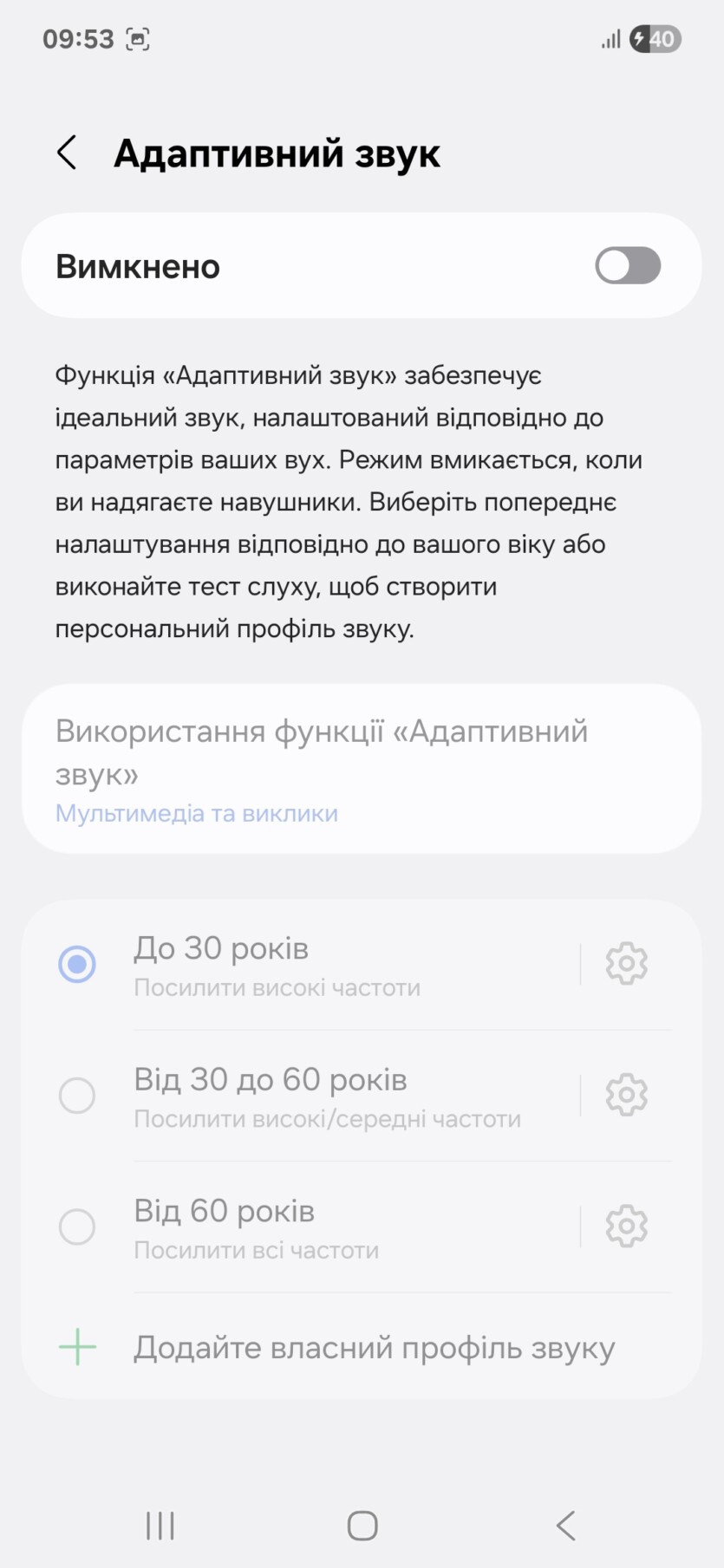Choose the Від 30 до 60 років profile
The image size is (724, 1568).
click(77, 1096)
